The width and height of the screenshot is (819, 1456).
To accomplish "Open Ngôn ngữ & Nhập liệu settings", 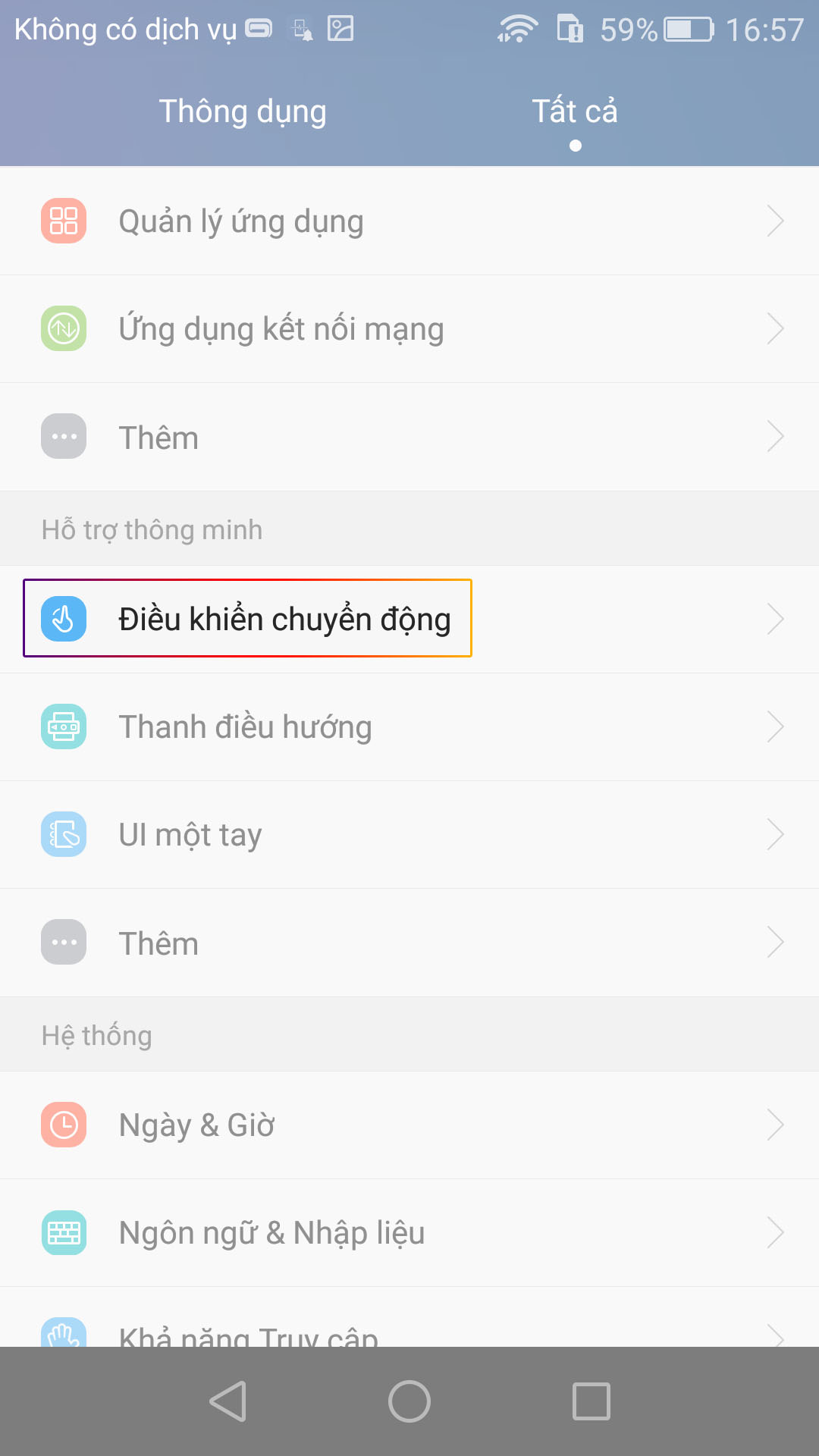I will pyautogui.click(x=409, y=1232).
